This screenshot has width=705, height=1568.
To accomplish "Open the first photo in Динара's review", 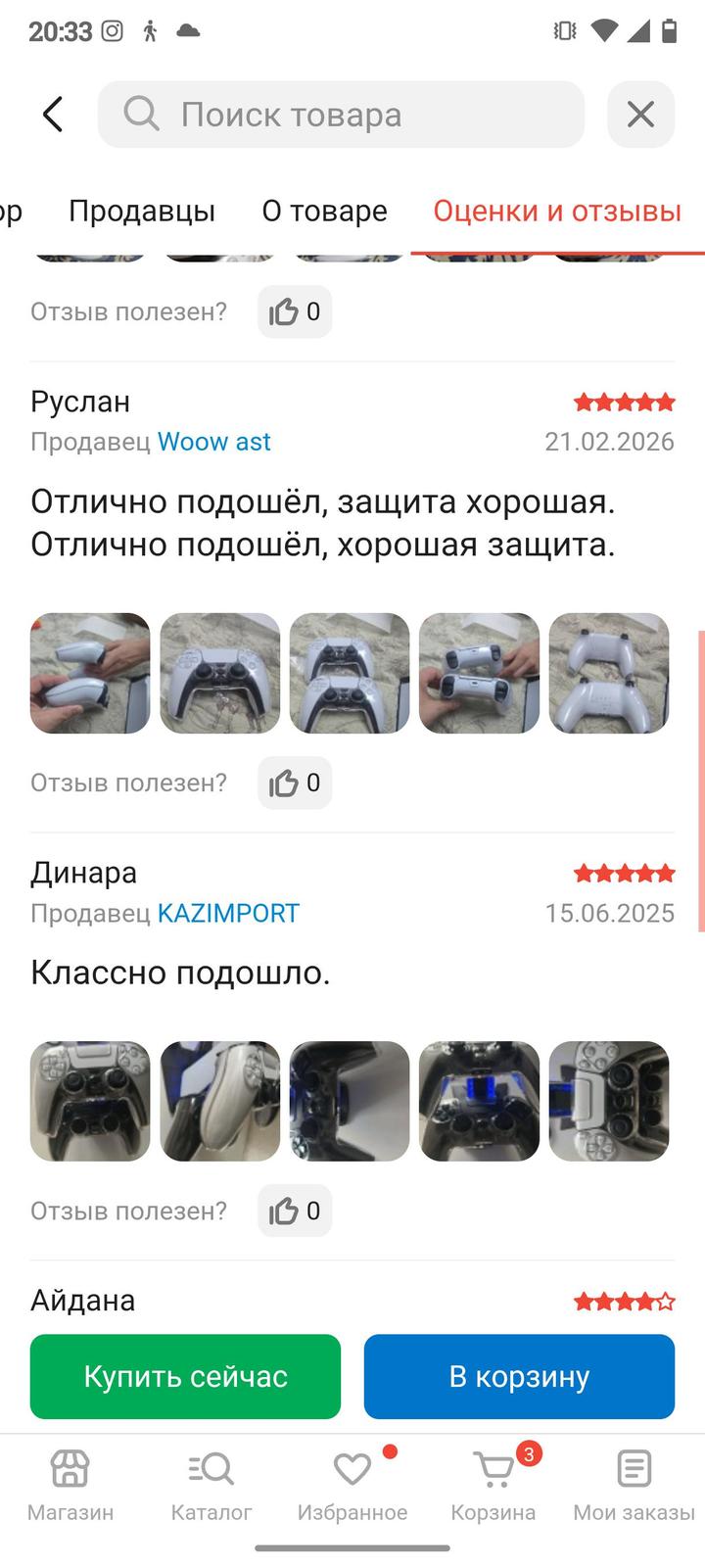I will (90, 1101).
